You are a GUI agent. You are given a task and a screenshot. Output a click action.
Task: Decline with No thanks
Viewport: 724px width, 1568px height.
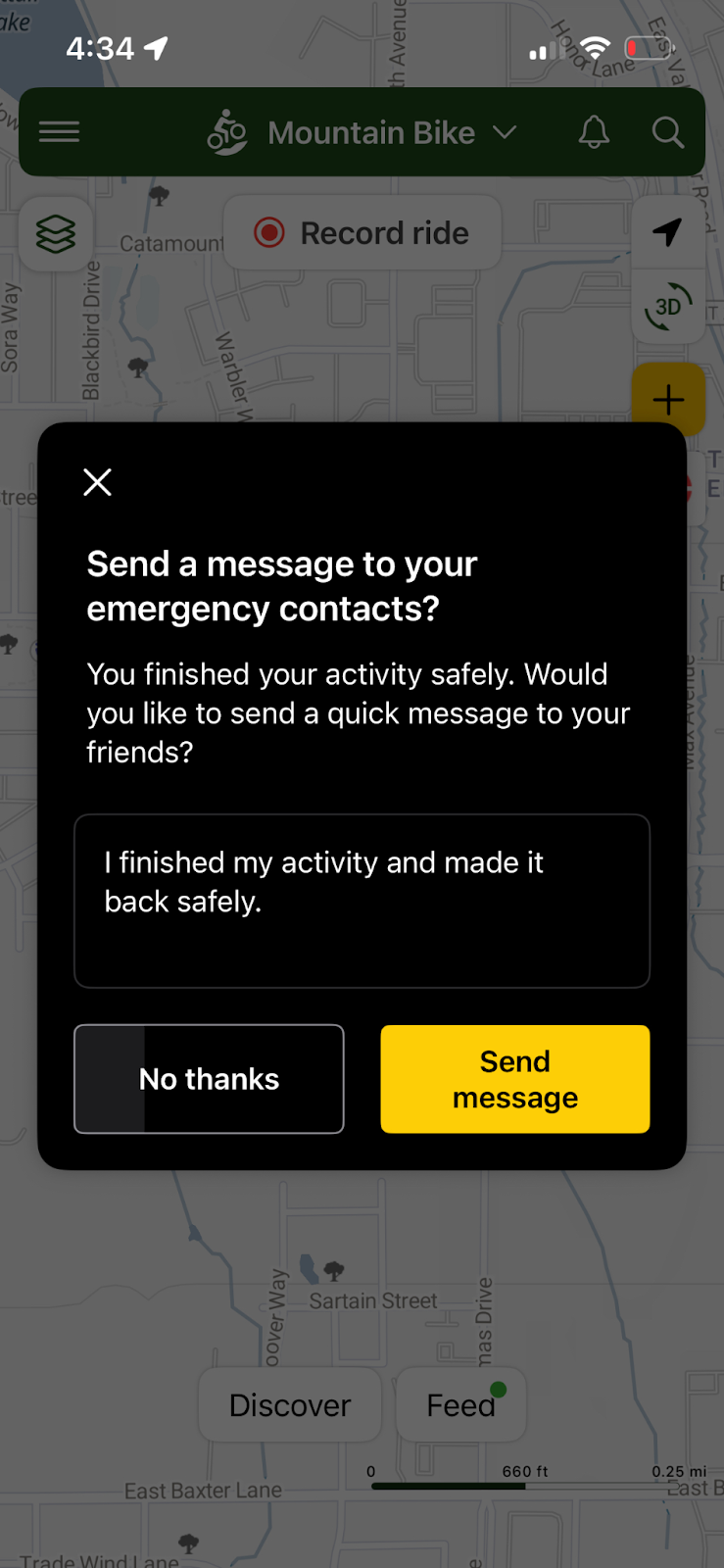point(209,1079)
